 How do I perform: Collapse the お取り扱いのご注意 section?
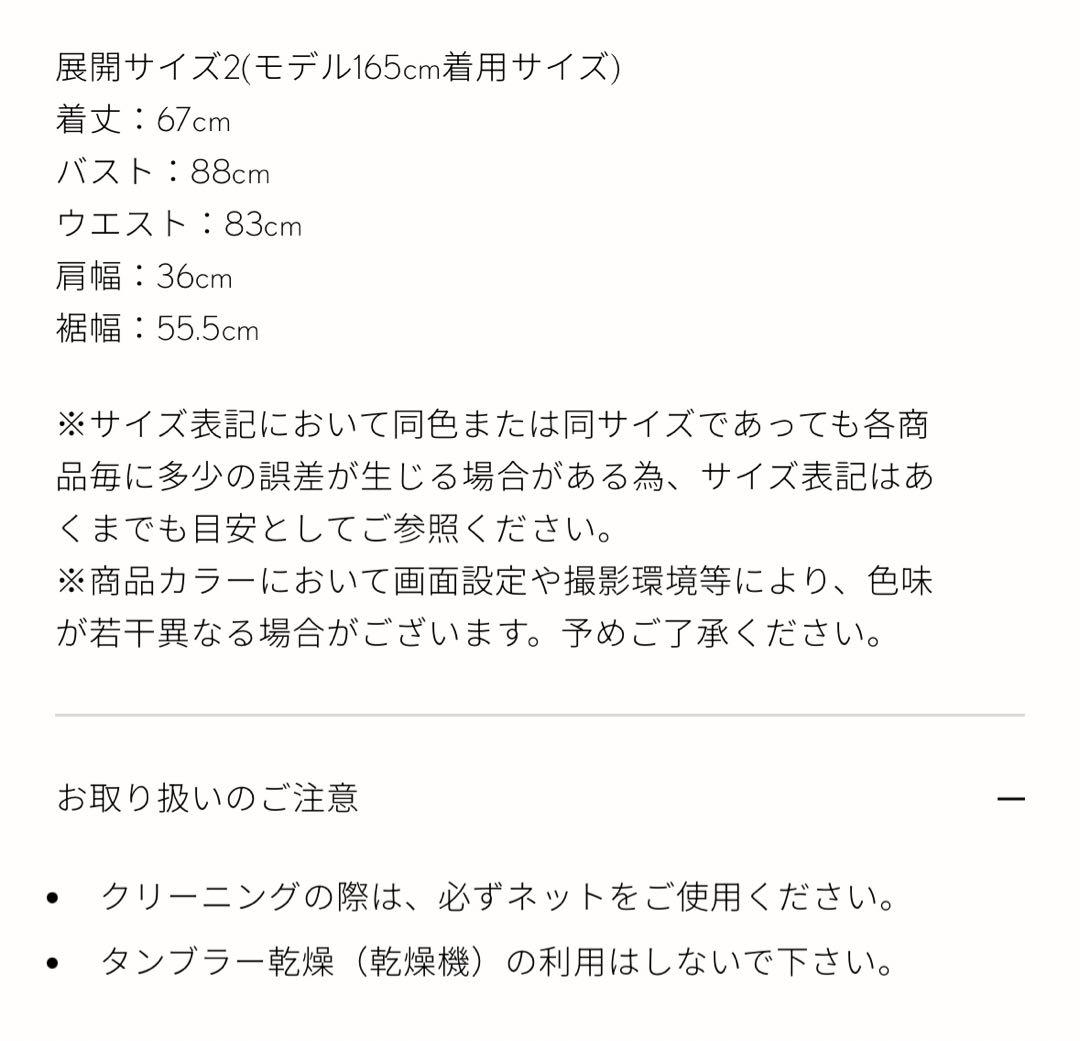(1011, 799)
